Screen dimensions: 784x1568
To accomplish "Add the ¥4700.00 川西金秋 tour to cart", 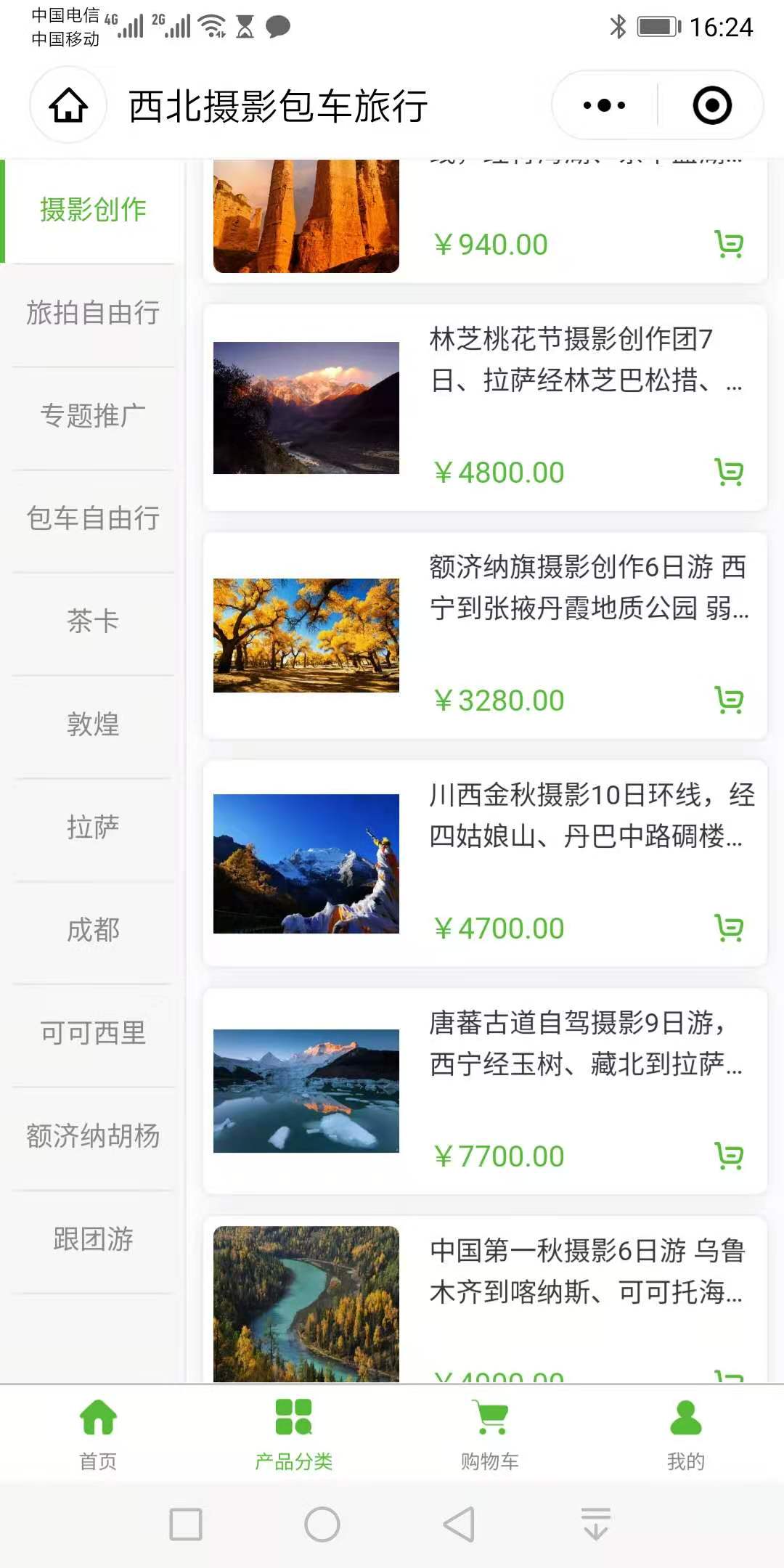I will (729, 928).
